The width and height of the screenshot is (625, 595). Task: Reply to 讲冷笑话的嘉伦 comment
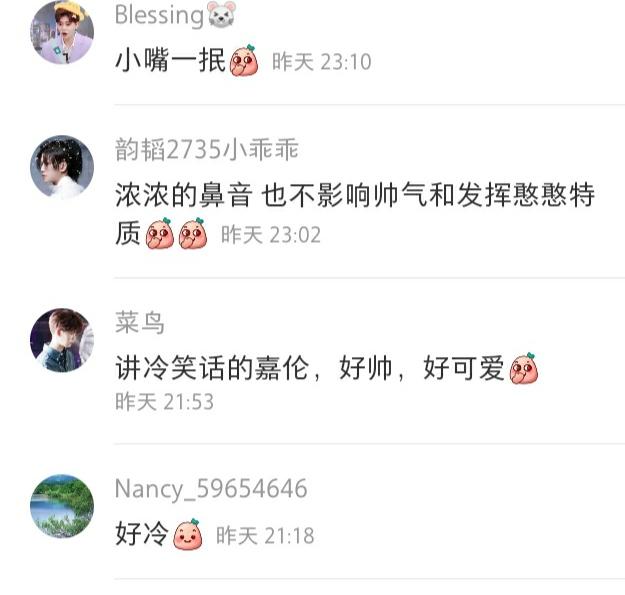[310, 368]
